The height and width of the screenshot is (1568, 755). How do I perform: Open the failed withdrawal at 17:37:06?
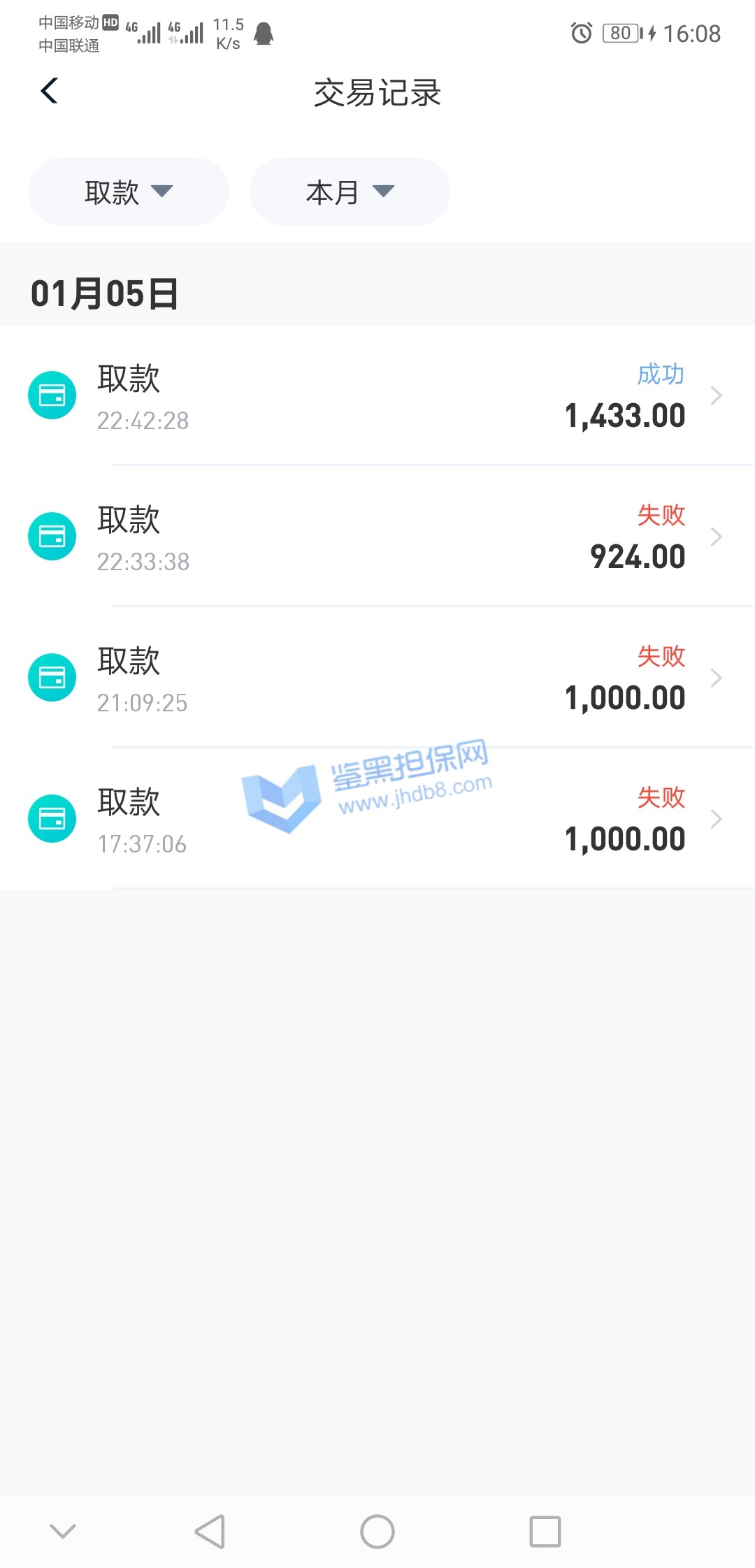tap(377, 820)
